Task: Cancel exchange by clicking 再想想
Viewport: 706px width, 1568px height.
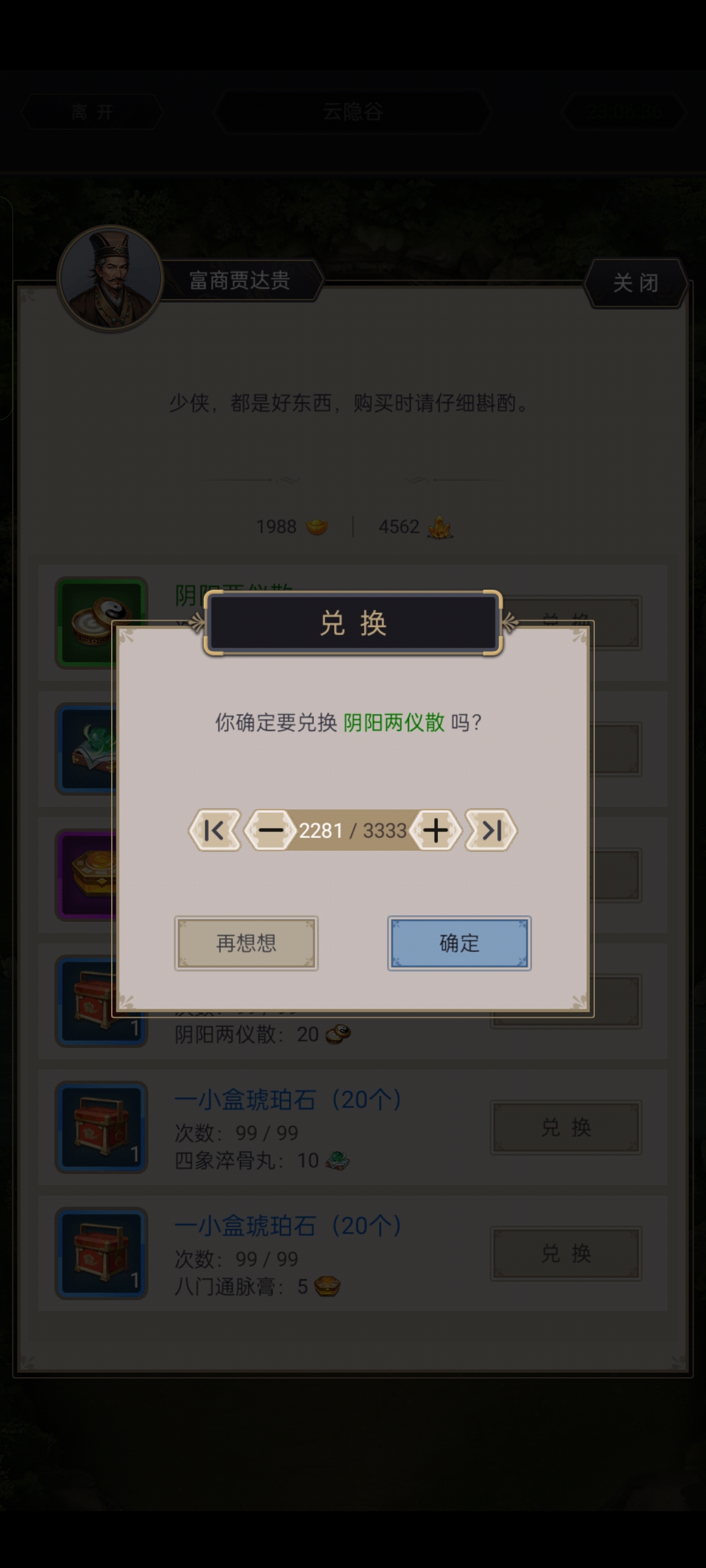Action: tap(246, 943)
